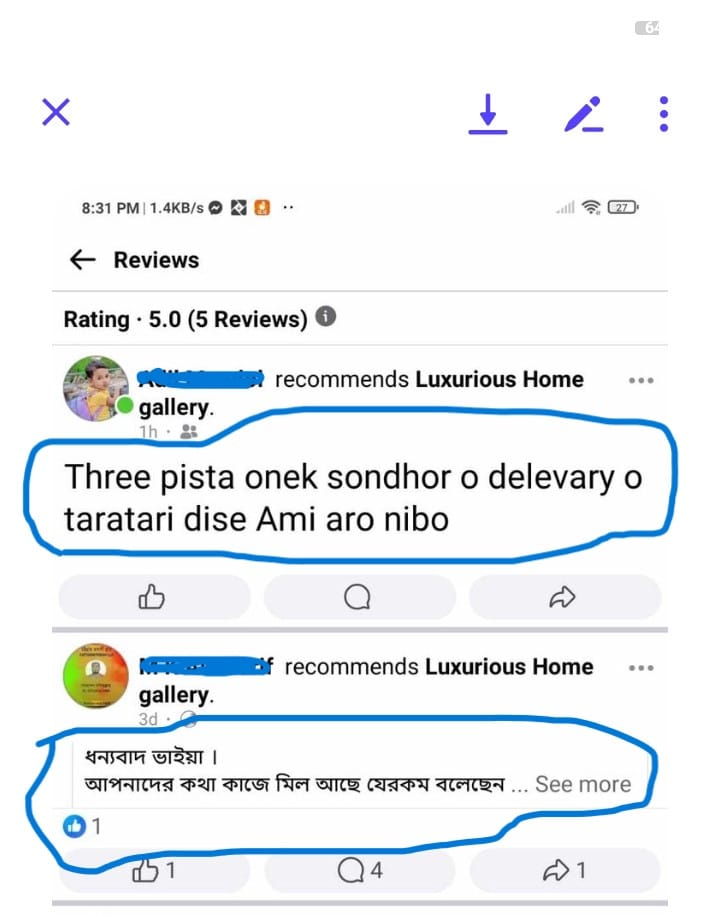720x915 pixels.
Task: Edit the image with the pencil tool
Action: click(x=584, y=114)
